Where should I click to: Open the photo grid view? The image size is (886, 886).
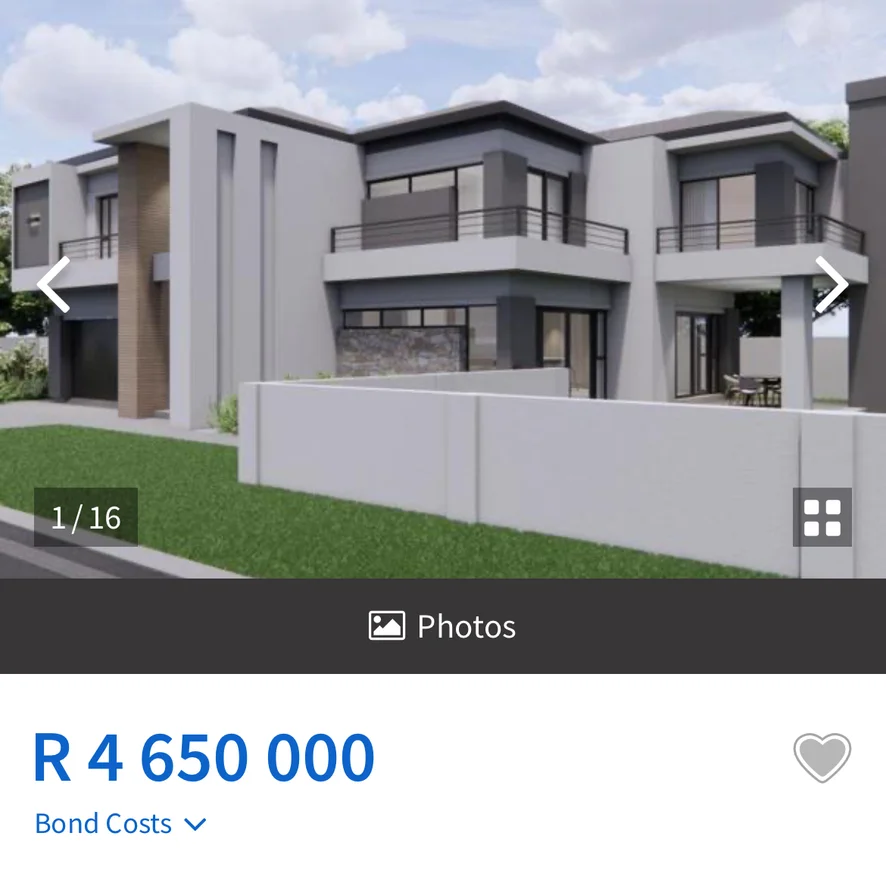coord(822,518)
